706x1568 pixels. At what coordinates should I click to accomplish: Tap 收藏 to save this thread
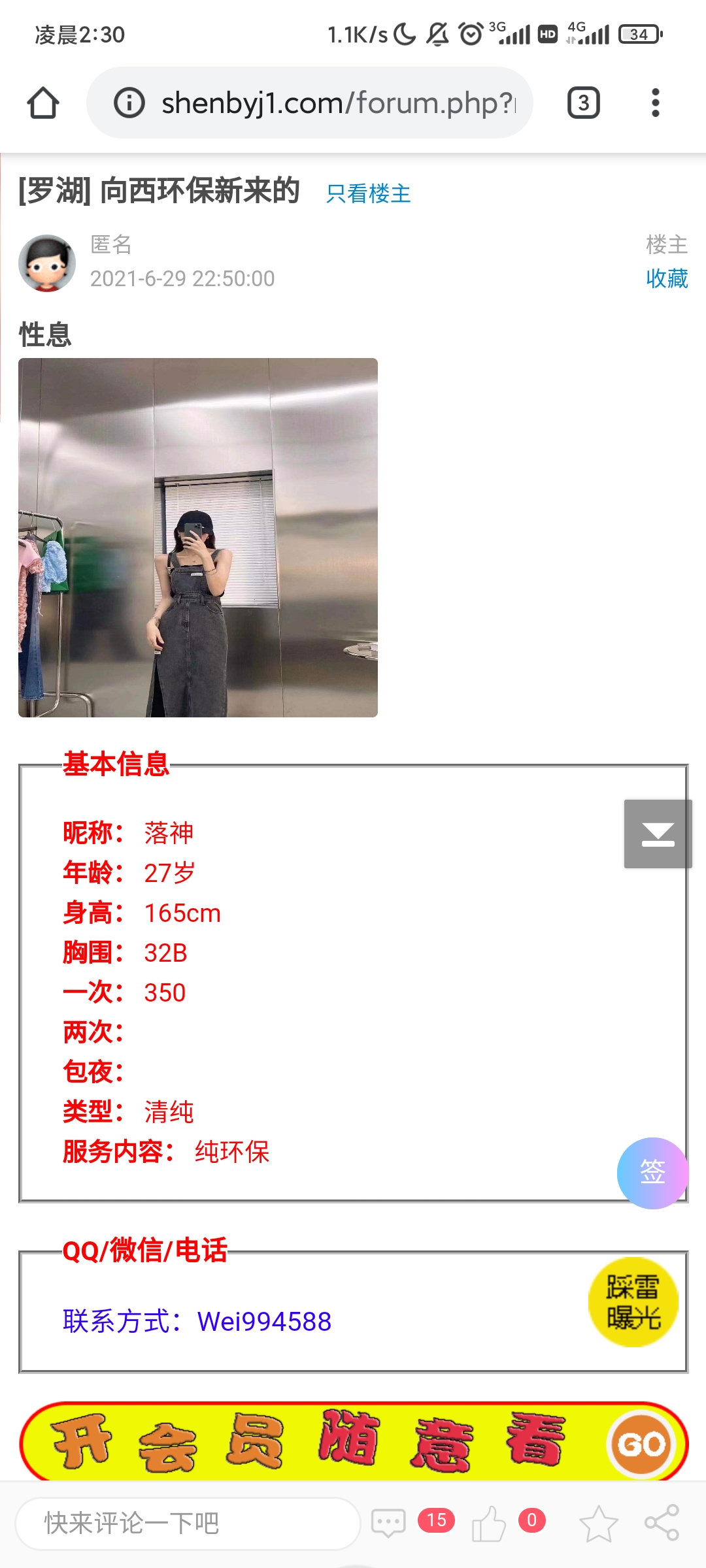[666, 278]
